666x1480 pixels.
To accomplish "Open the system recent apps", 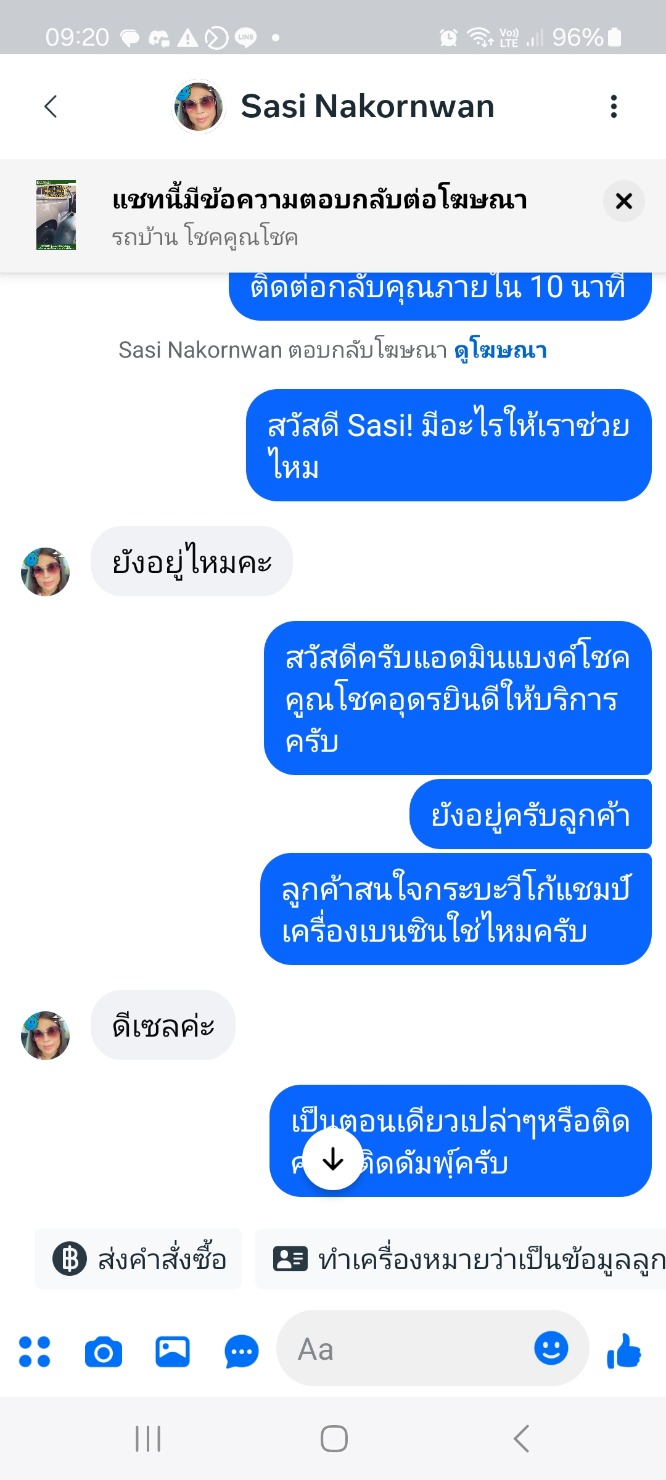I will pos(148,1439).
